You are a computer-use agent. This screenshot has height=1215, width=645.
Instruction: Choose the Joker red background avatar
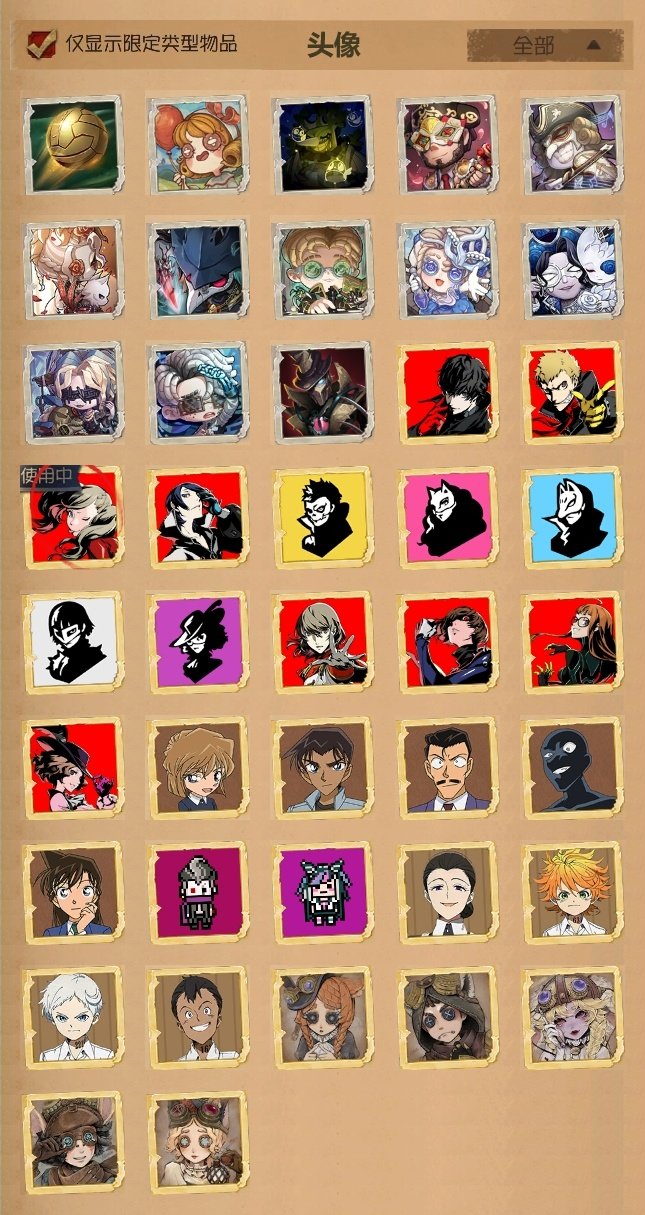coord(448,393)
